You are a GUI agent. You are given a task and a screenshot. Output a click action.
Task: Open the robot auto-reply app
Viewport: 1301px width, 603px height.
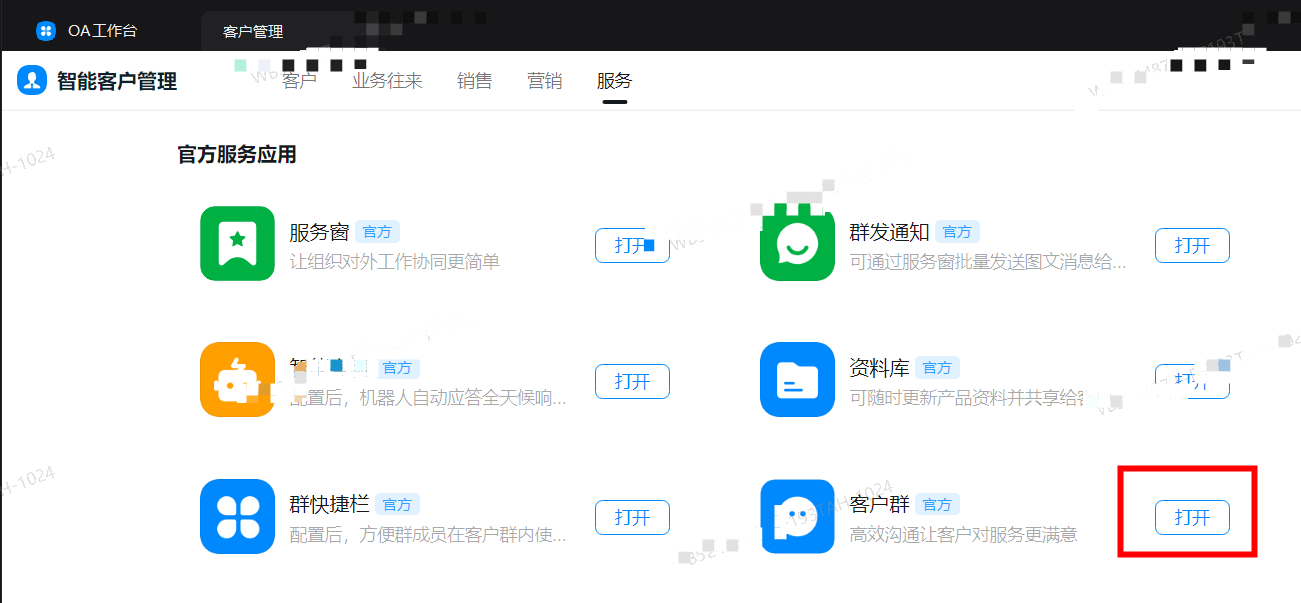632,382
